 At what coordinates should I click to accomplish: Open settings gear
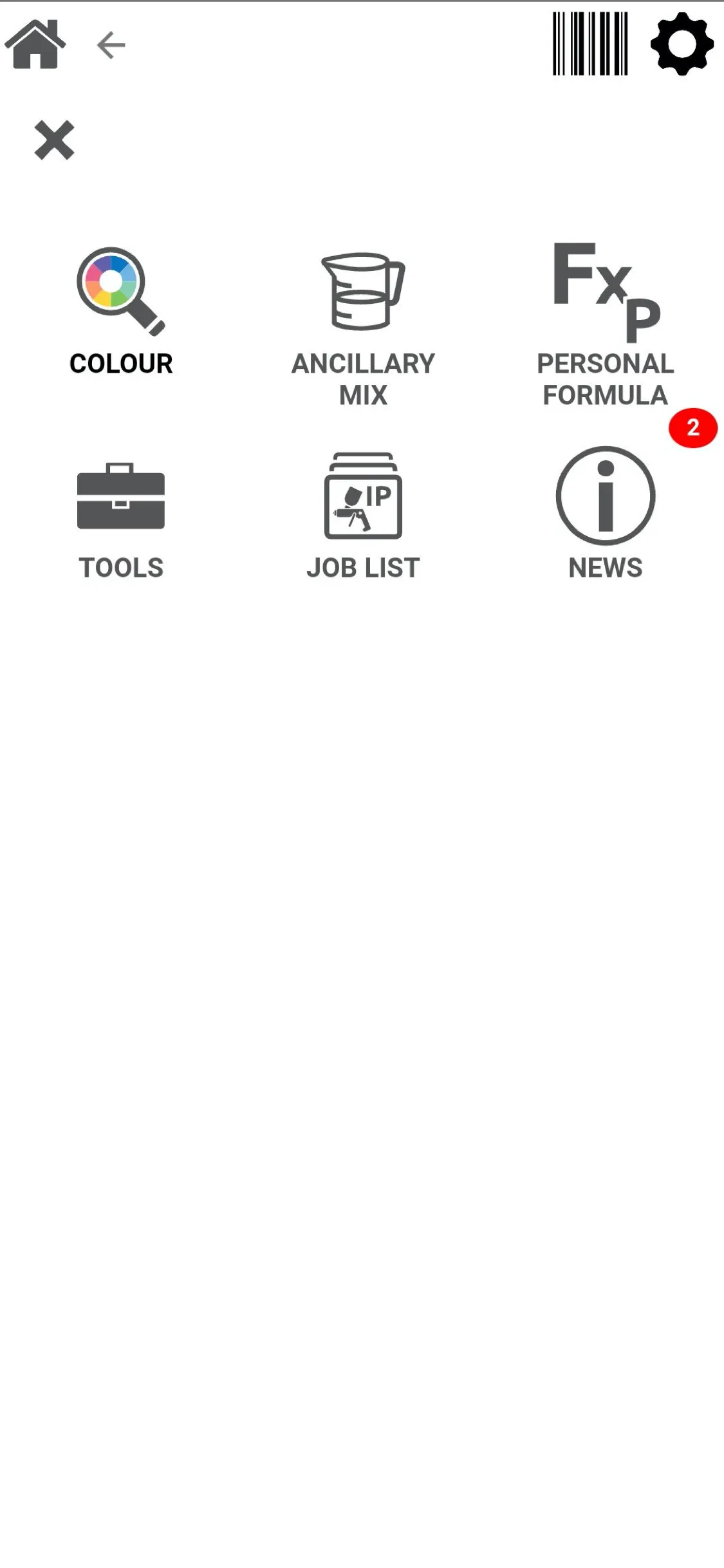pyautogui.click(x=682, y=44)
